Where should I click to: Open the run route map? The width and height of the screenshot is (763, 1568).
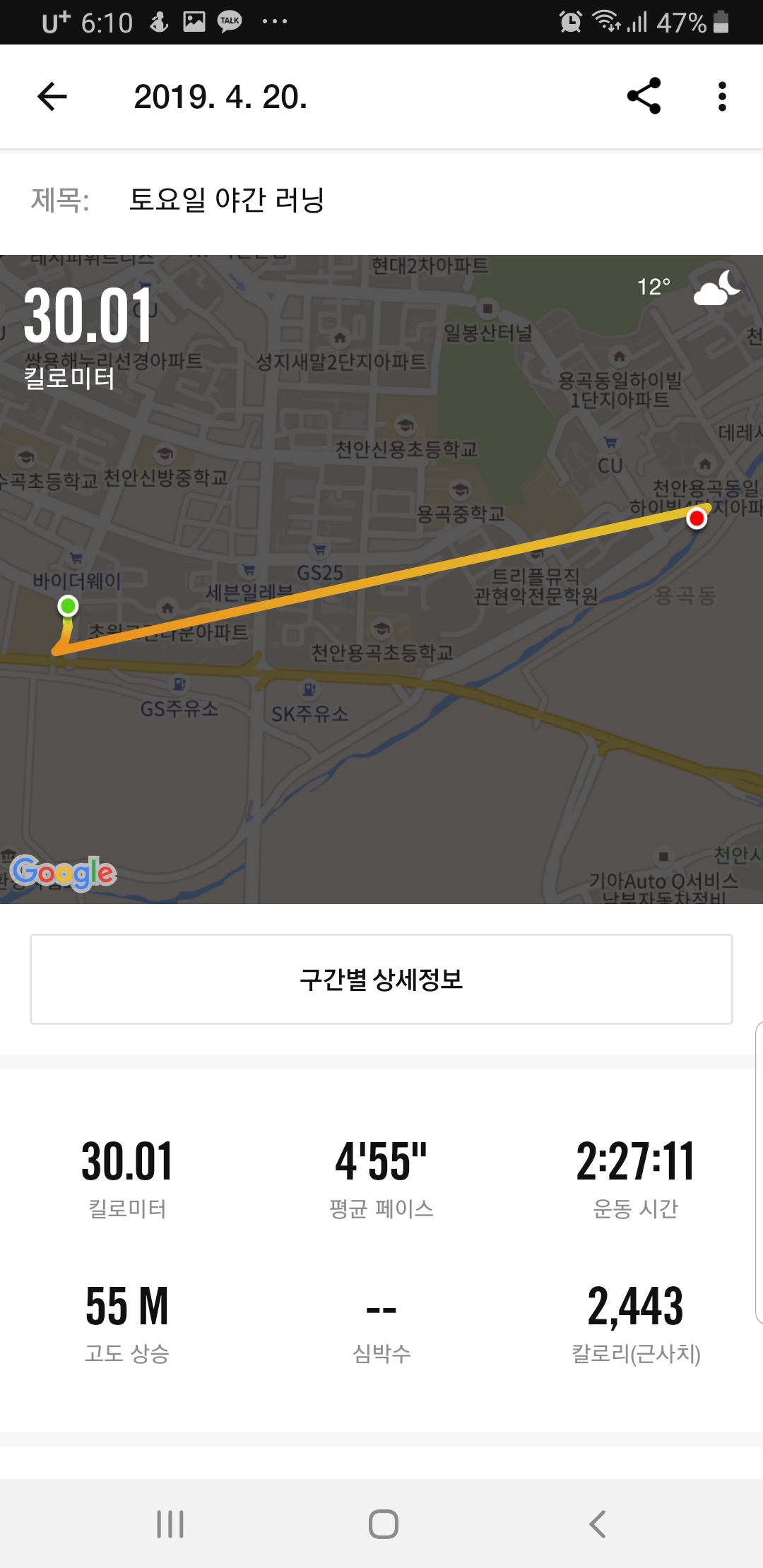tap(381, 579)
